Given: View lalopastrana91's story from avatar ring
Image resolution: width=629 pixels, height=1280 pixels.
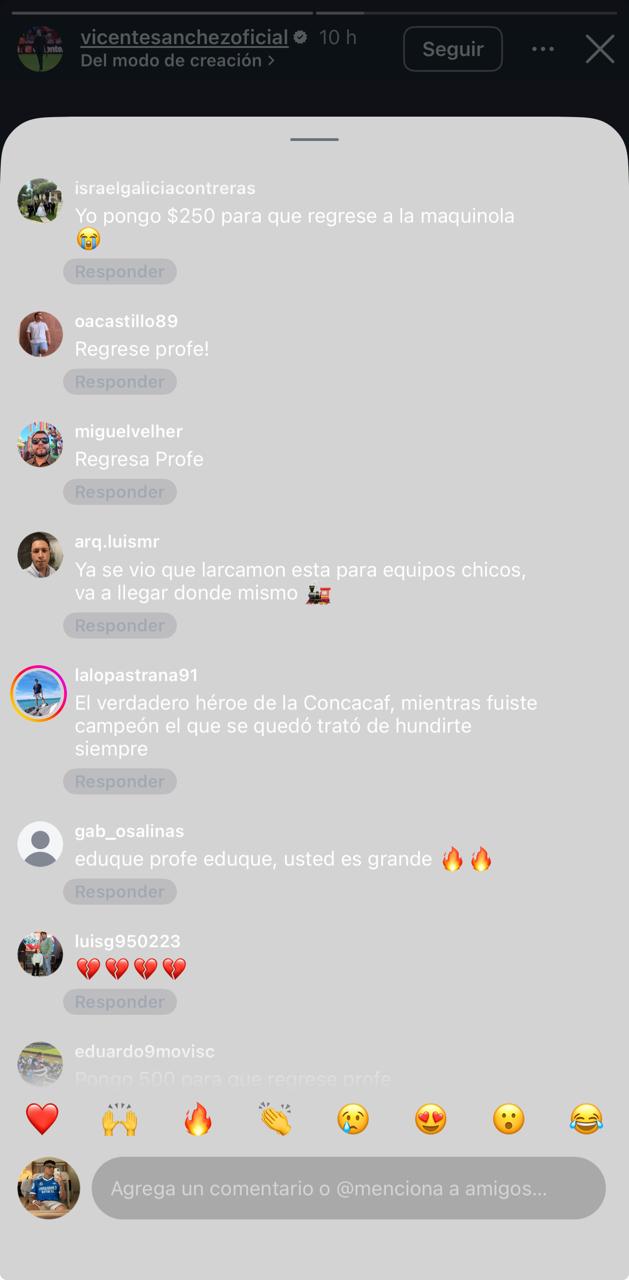Looking at the screenshot, I should pyautogui.click(x=39, y=693).
